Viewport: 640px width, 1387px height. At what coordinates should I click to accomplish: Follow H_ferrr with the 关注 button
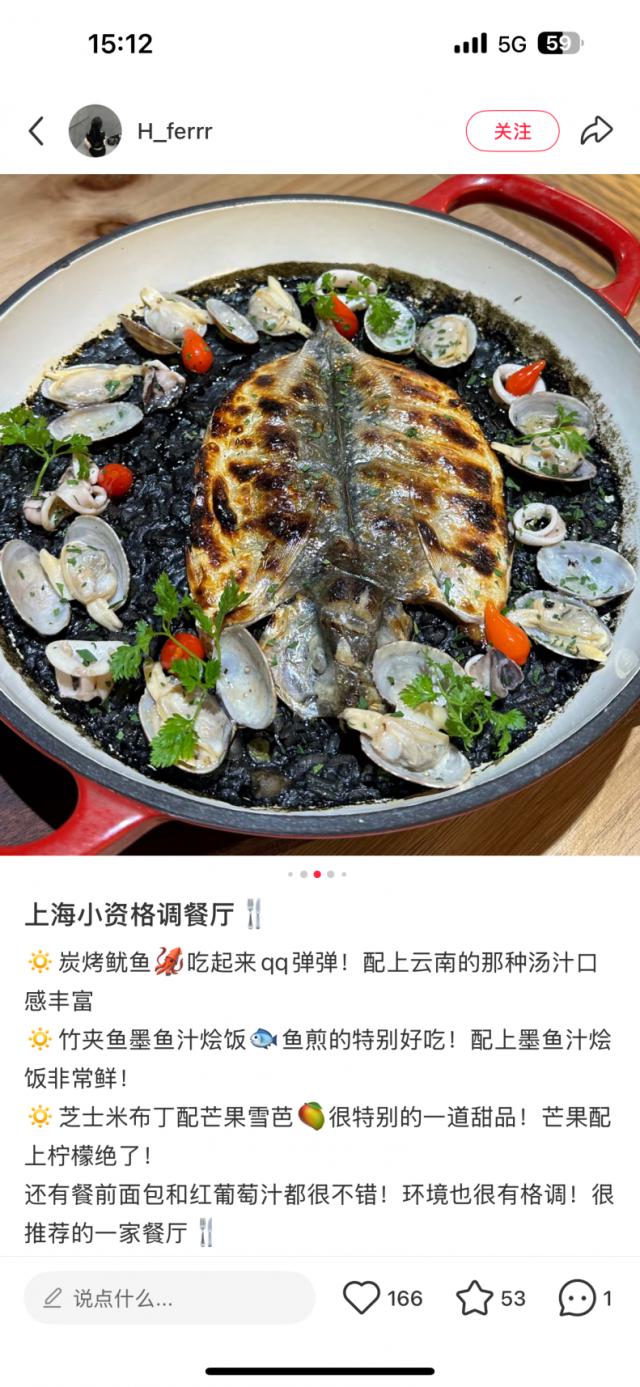(x=512, y=131)
